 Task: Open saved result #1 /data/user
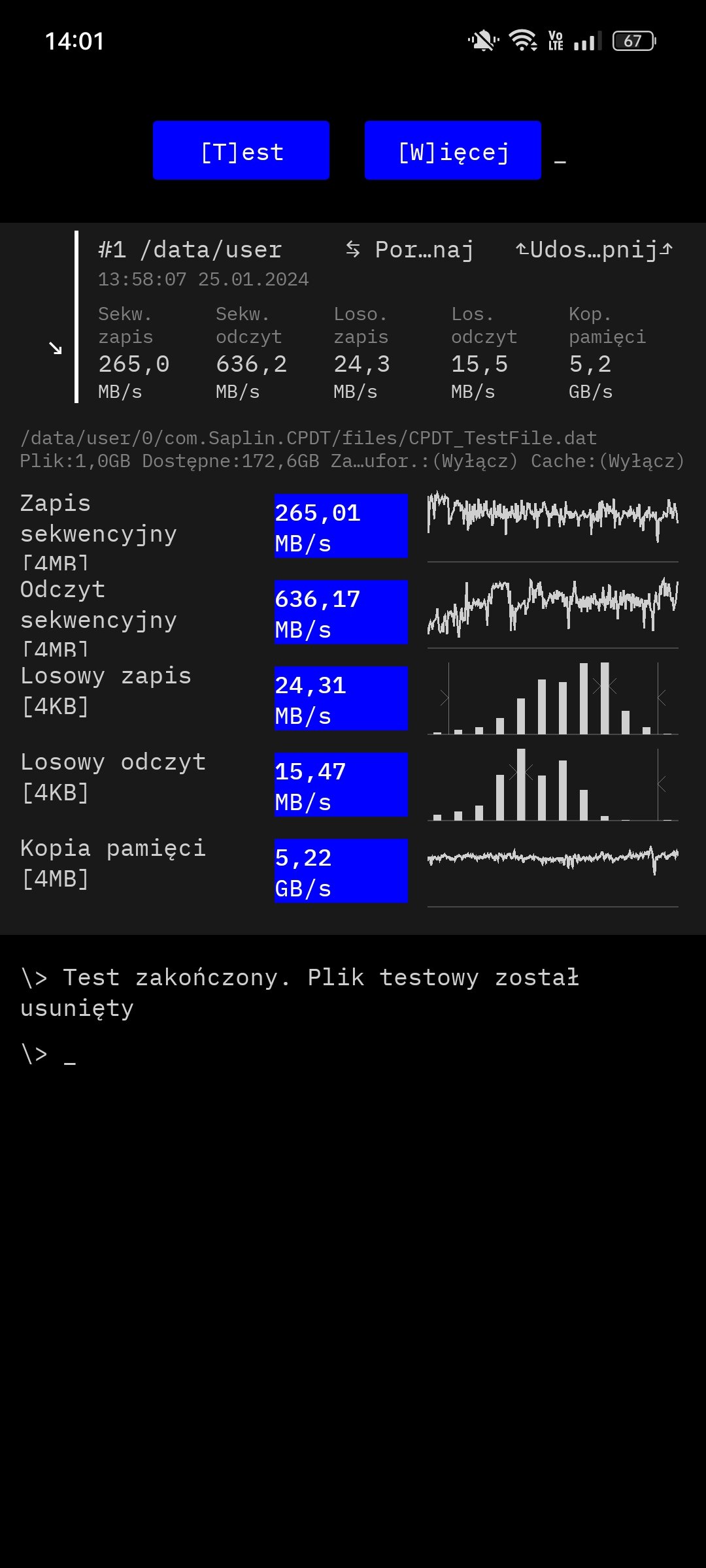click(x=190, y=250)
